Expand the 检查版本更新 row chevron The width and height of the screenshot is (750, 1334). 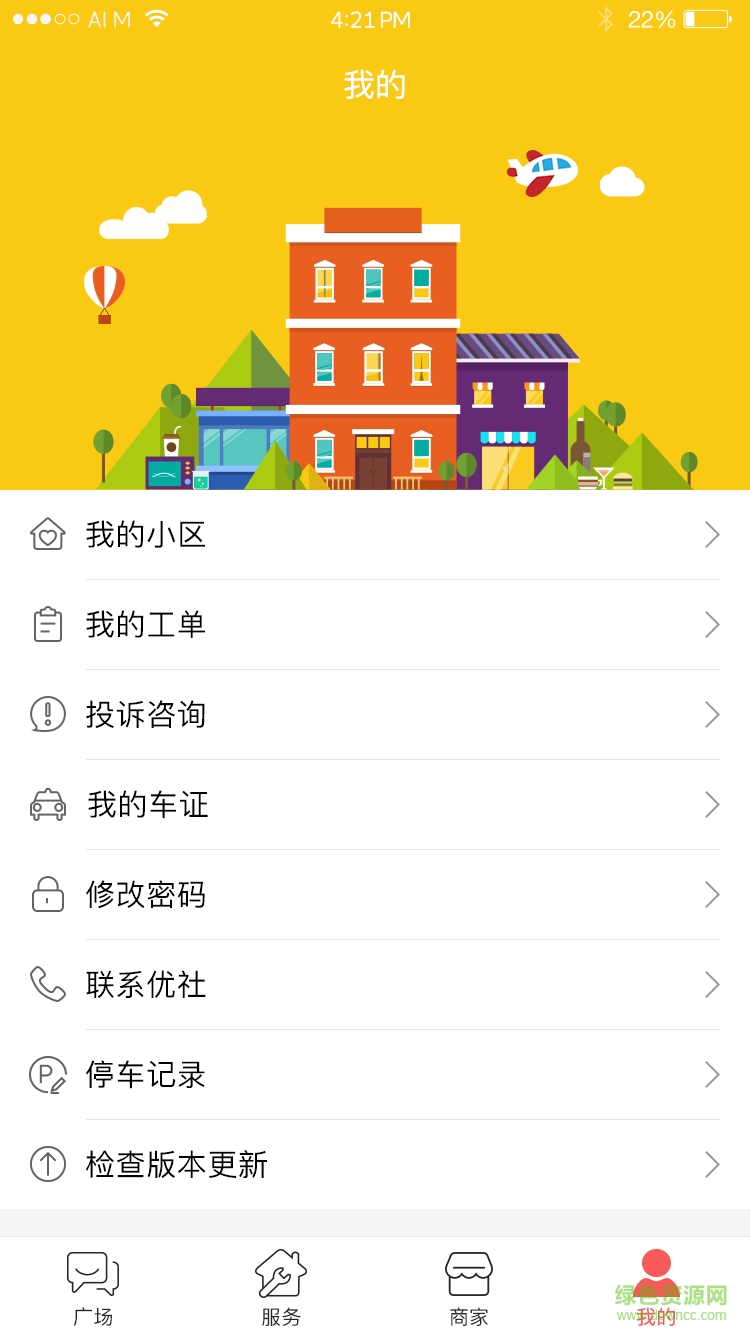712,1164
